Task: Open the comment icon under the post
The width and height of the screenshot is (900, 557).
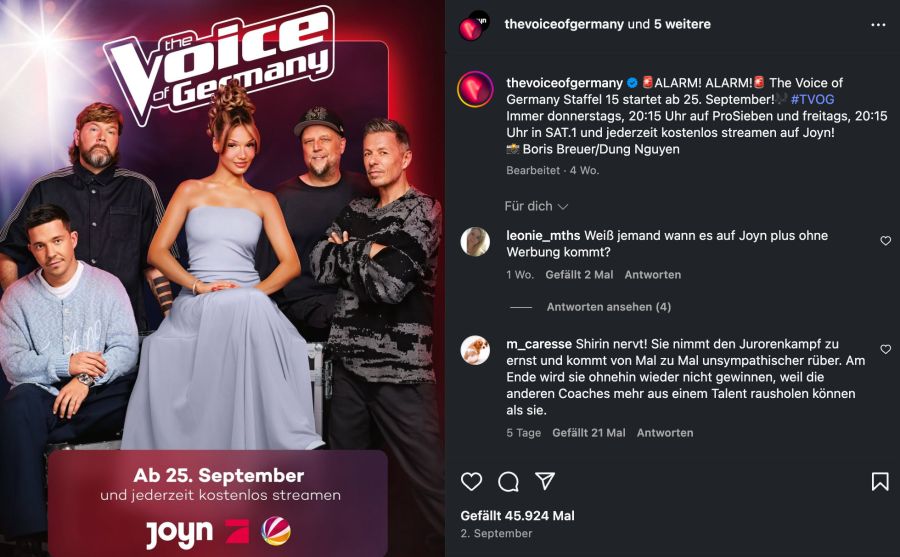Action: 508,482
